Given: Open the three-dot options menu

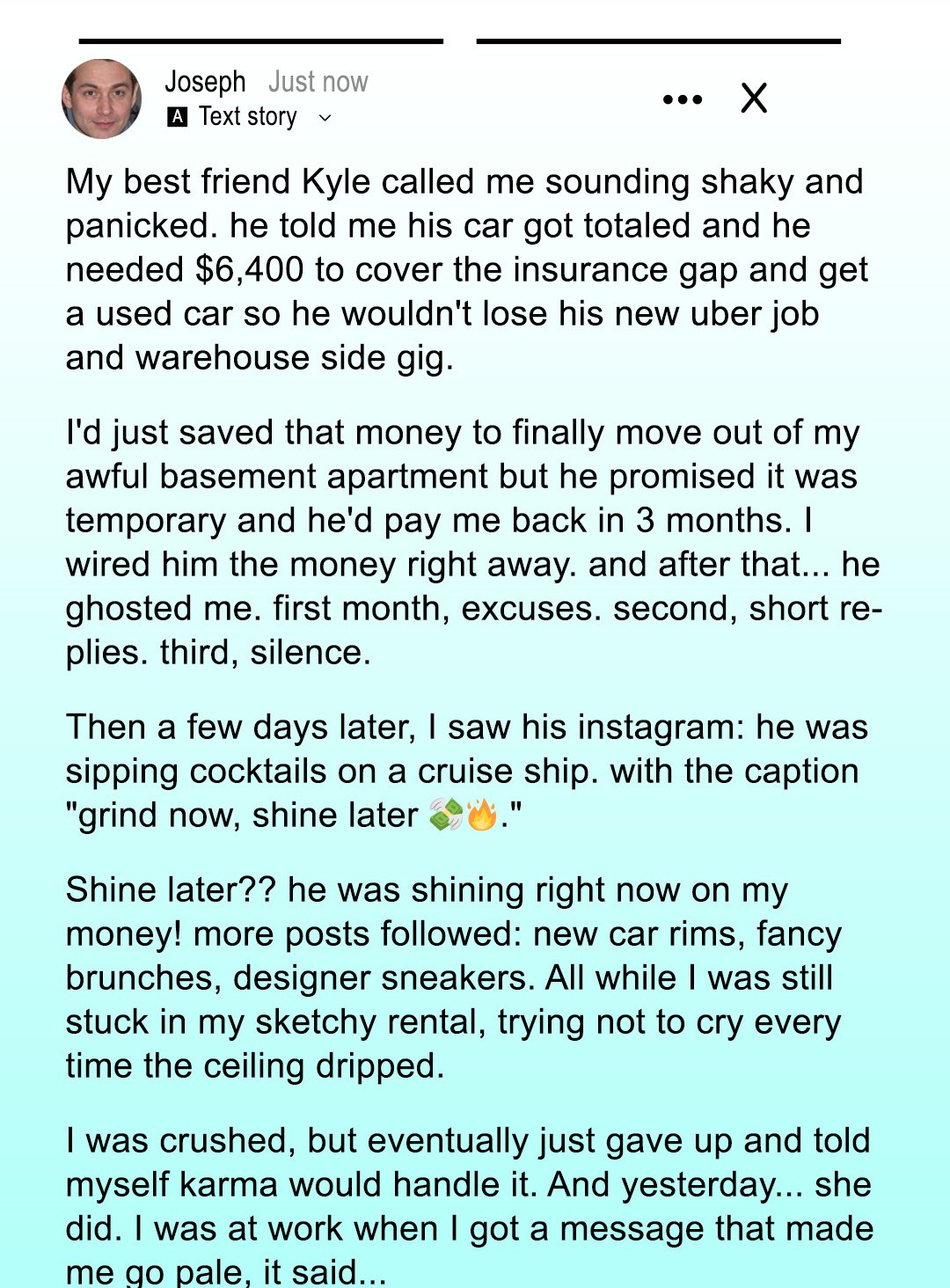Looking at the screenshot, I should (683, 99).
